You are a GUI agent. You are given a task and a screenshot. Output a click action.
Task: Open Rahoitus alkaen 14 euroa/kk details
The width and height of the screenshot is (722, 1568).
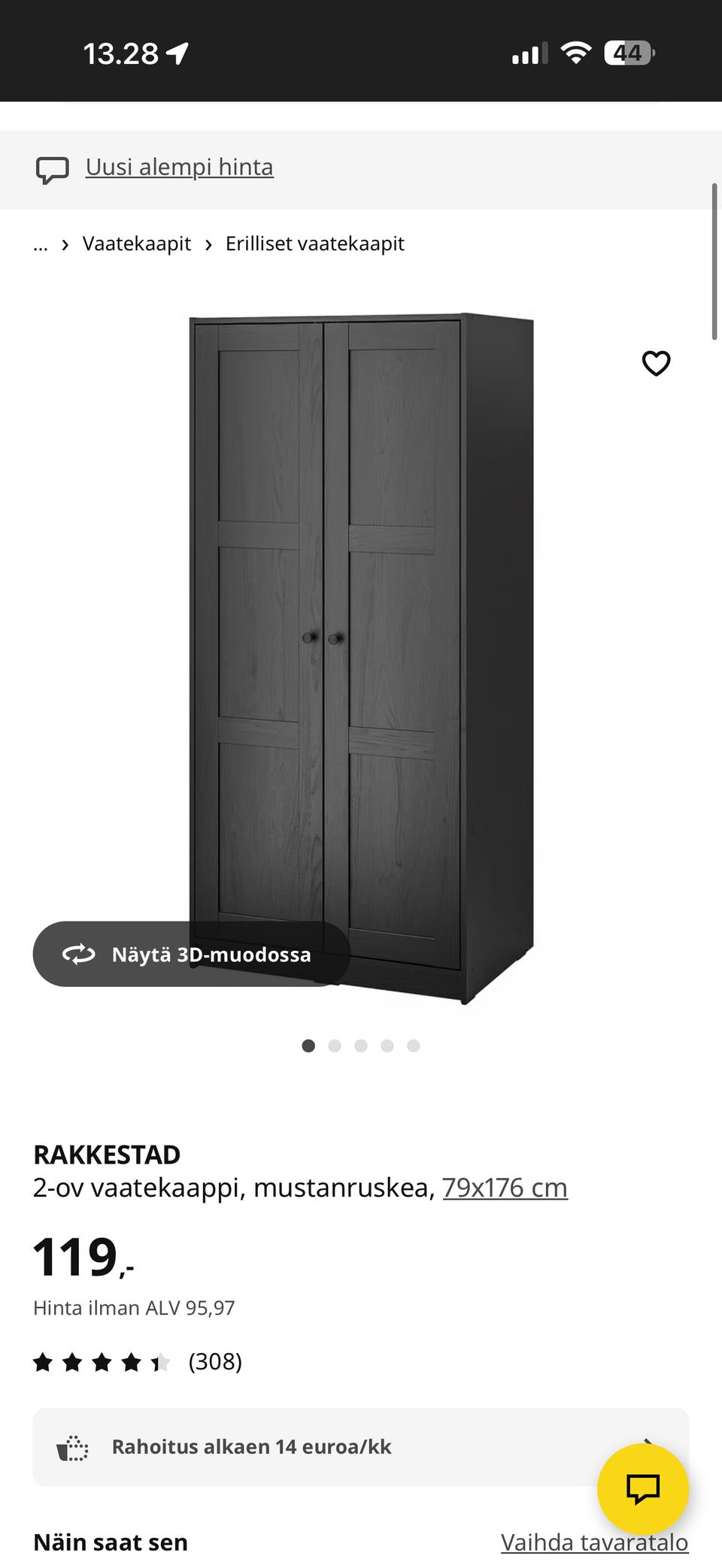point(361,1447)
